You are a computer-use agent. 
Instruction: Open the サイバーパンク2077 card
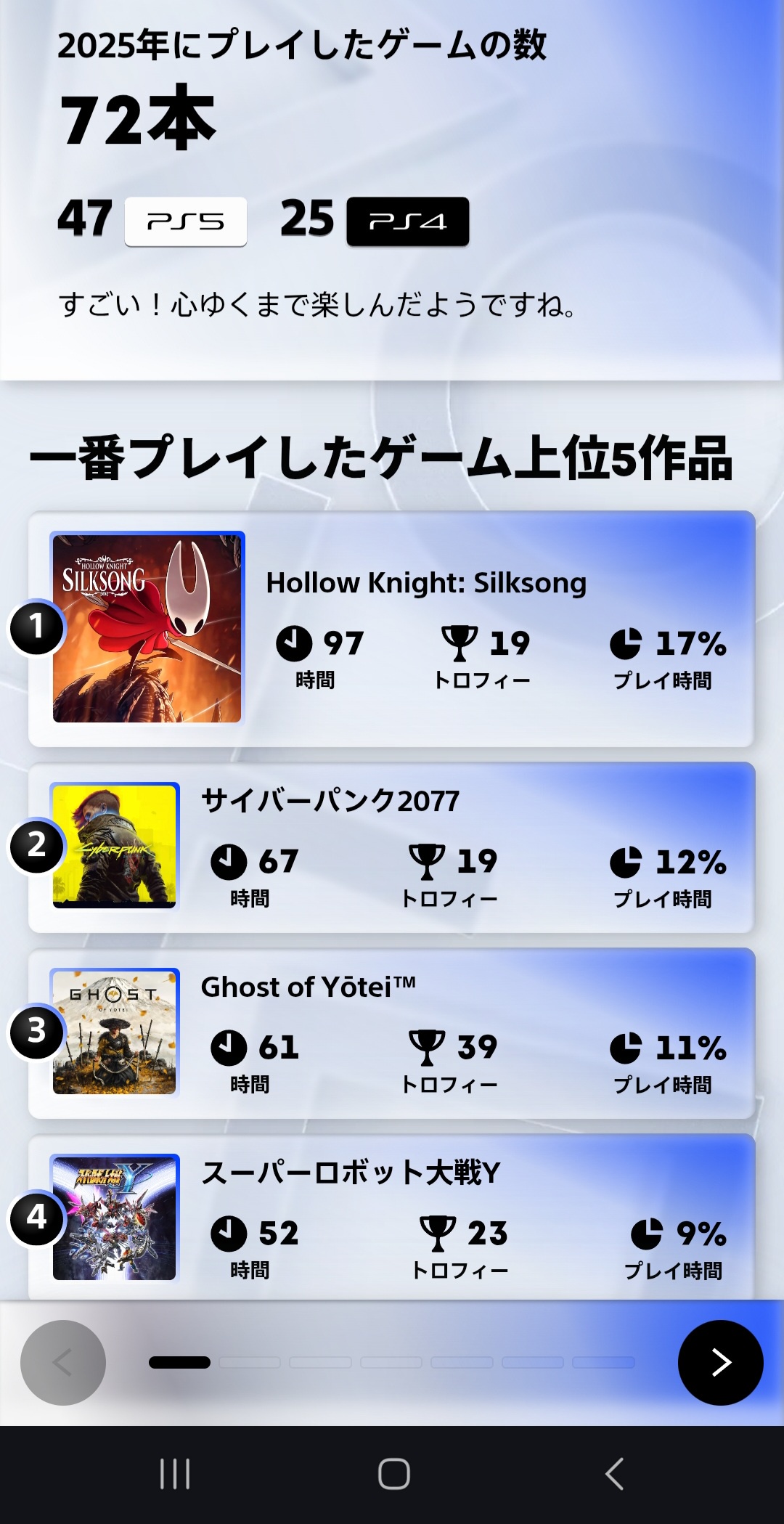pos(392,847)
